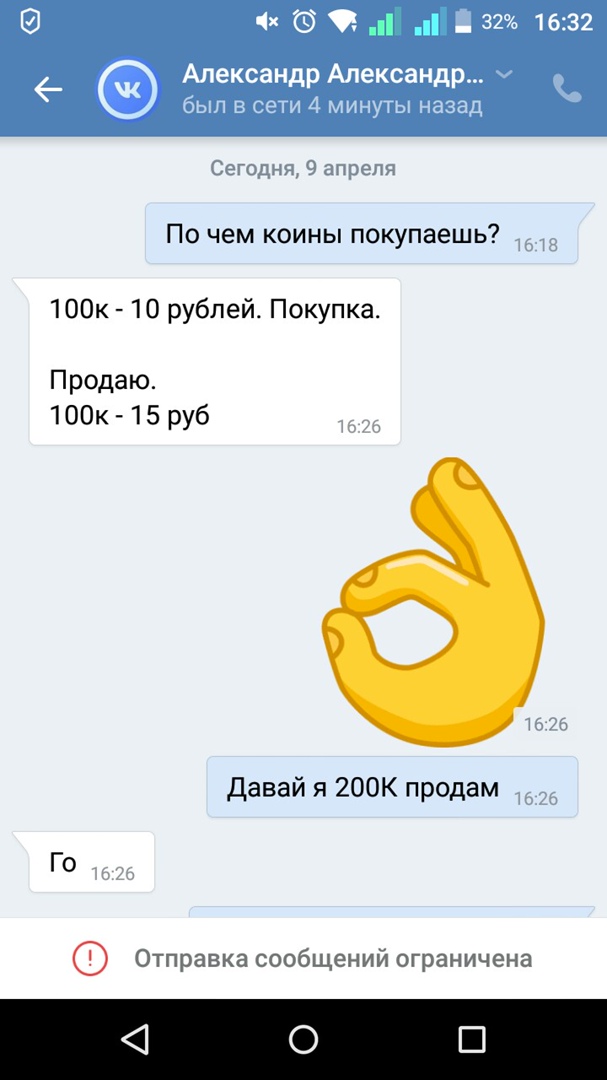
Task: Open the recent apps view
Action: tap(471, 1039)
